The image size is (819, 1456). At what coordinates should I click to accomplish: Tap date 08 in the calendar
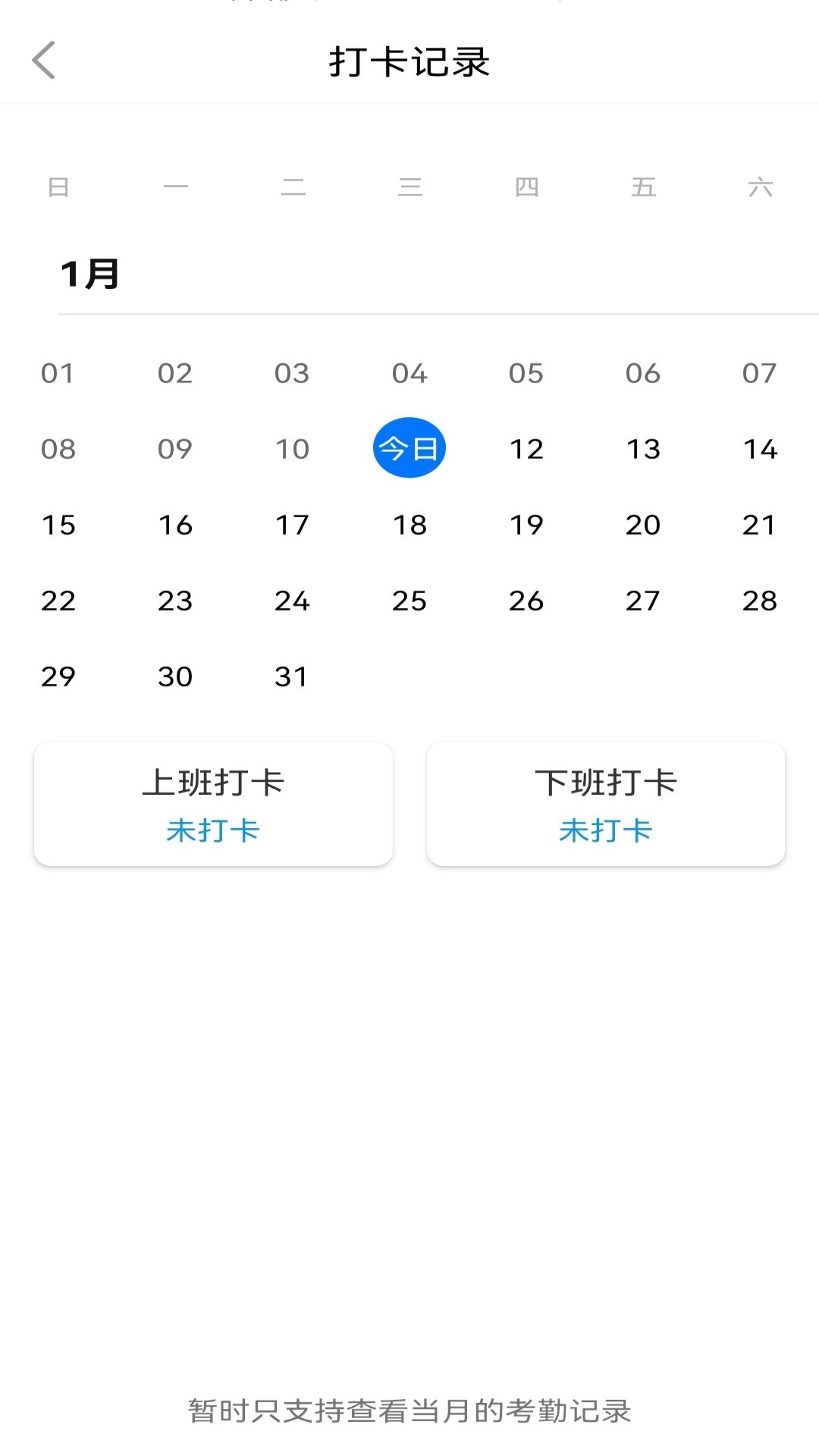pos(58,449)
